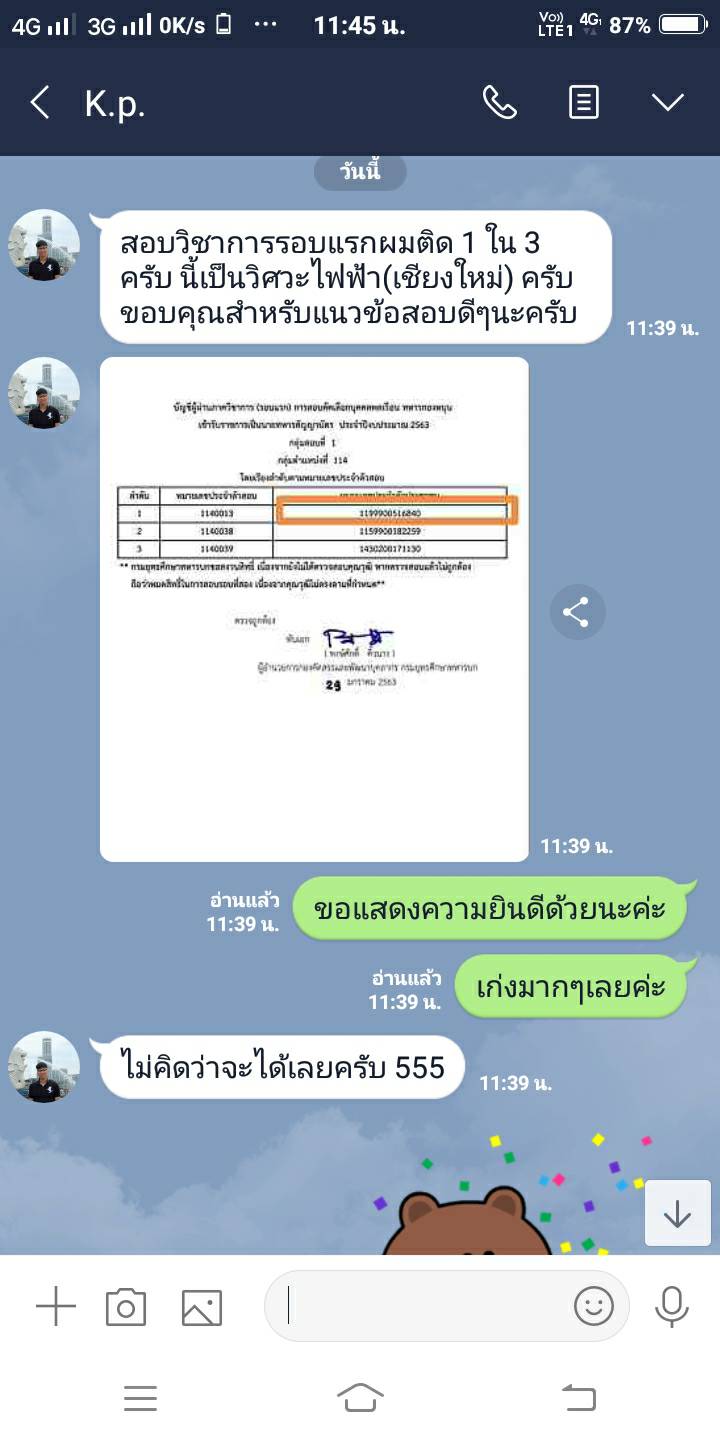Viewport: 720px width, 1440px height.
Task: Focus the message input field
Action: coord(420,1306)
